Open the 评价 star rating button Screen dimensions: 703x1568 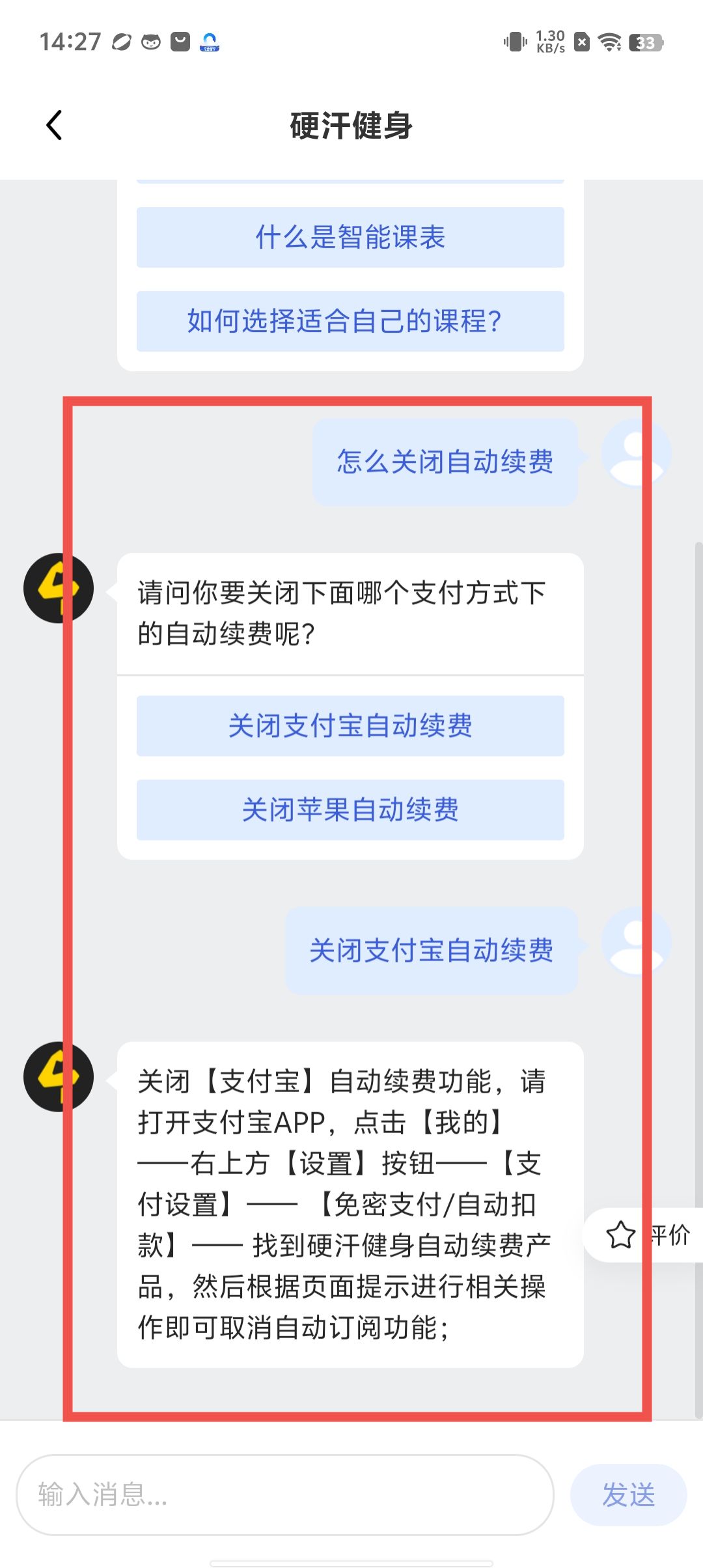click(x=646, y=1235)
